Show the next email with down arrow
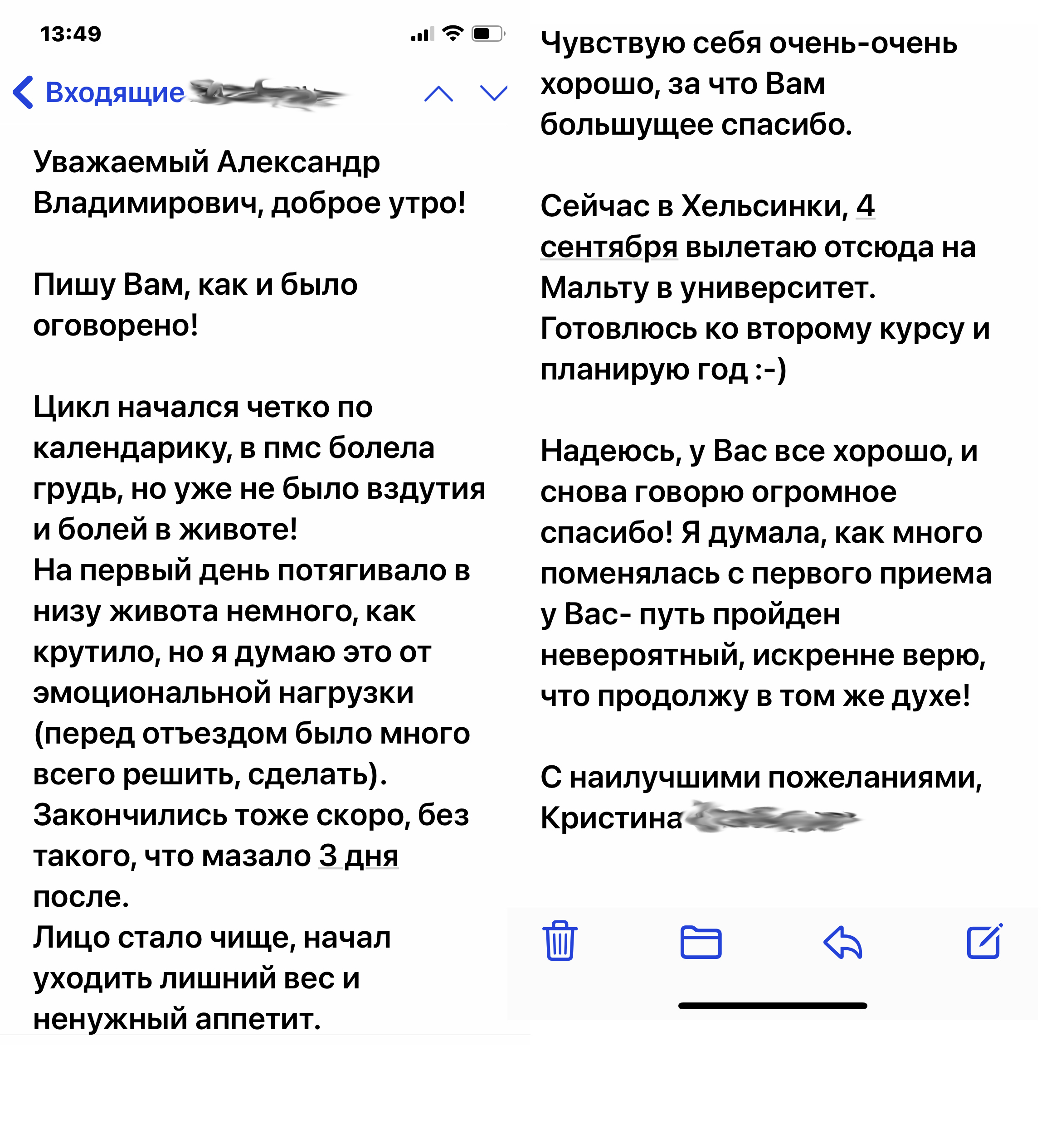 pyautogui.click(x=494, y=93)
